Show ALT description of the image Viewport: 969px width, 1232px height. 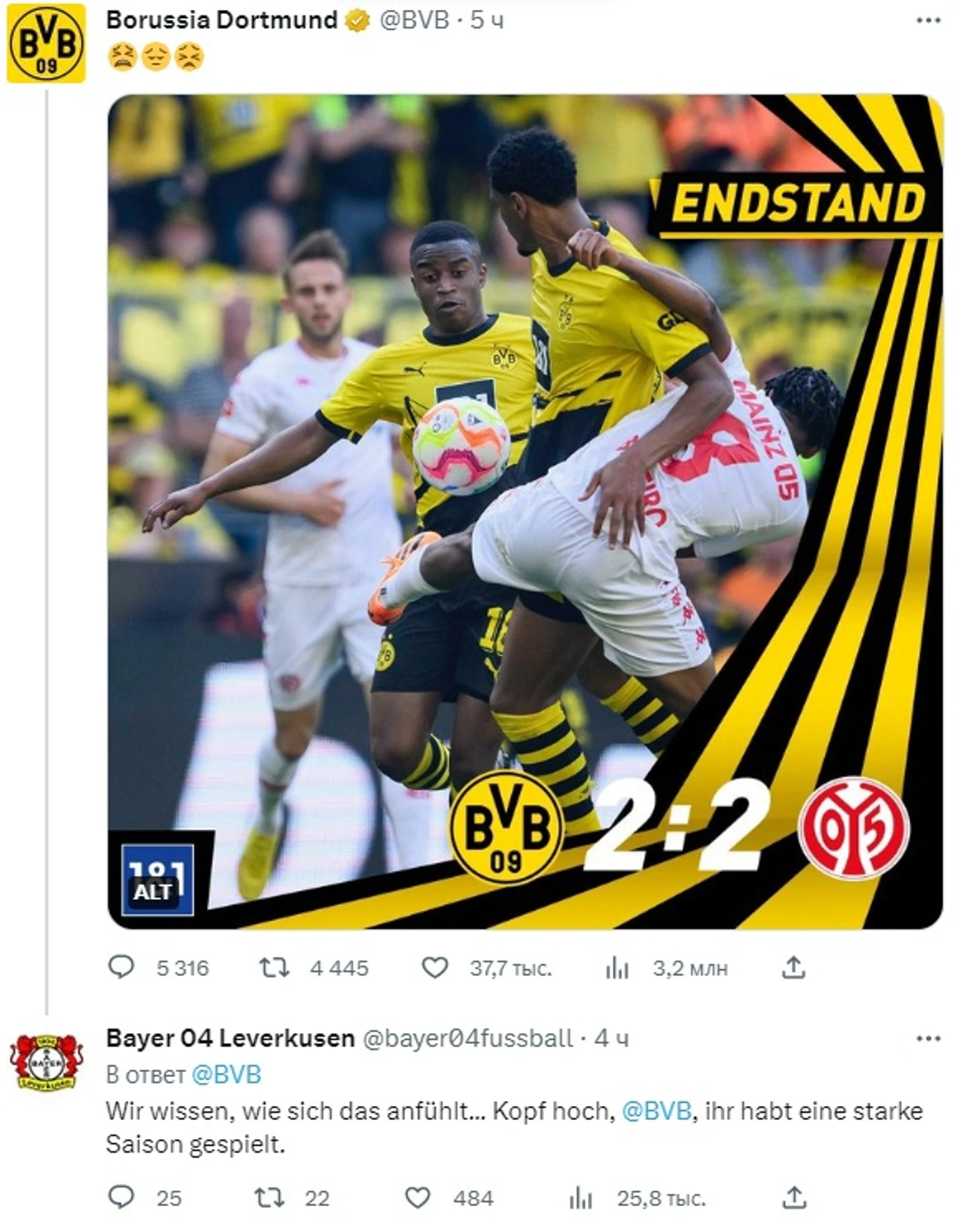(153, 891)
